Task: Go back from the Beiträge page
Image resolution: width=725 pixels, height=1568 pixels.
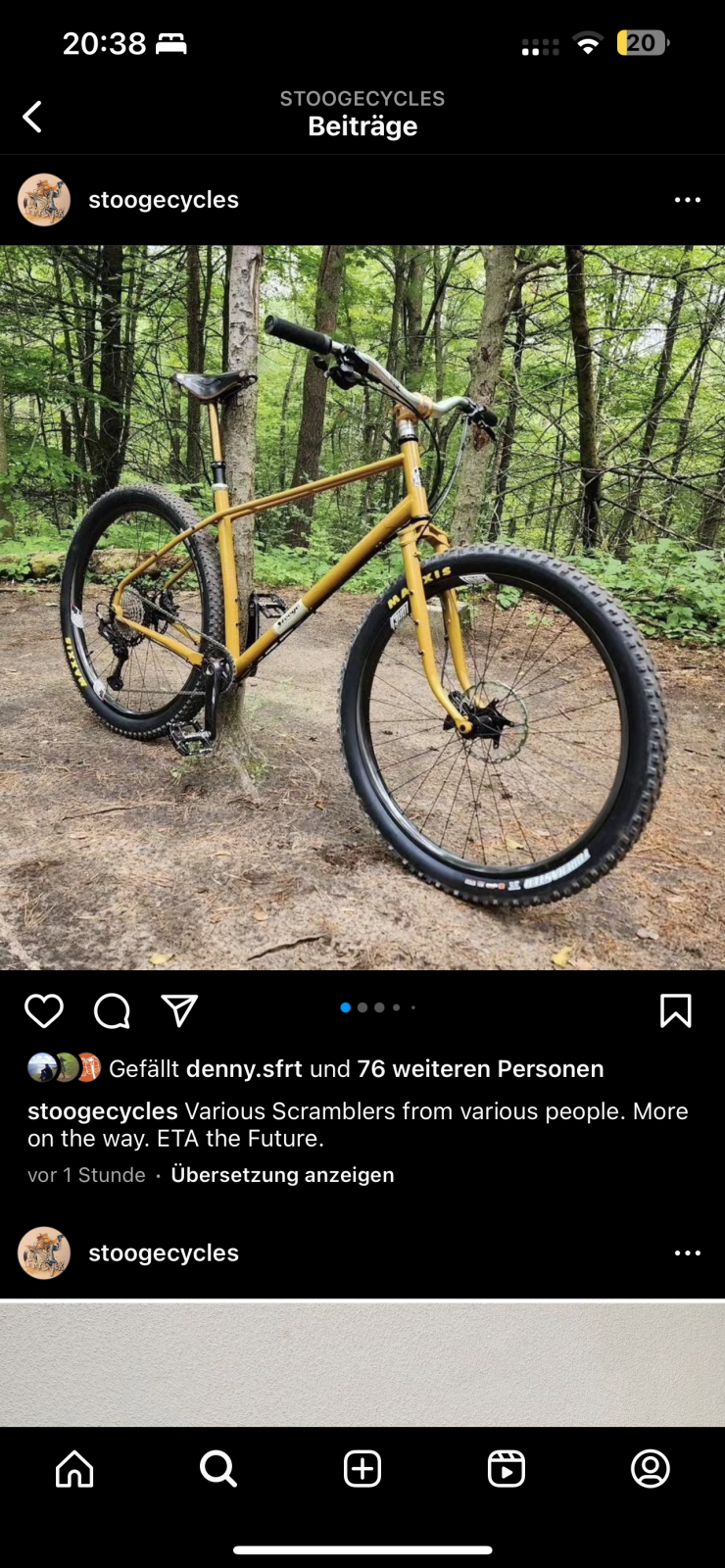Action: (x=32, y=117)
